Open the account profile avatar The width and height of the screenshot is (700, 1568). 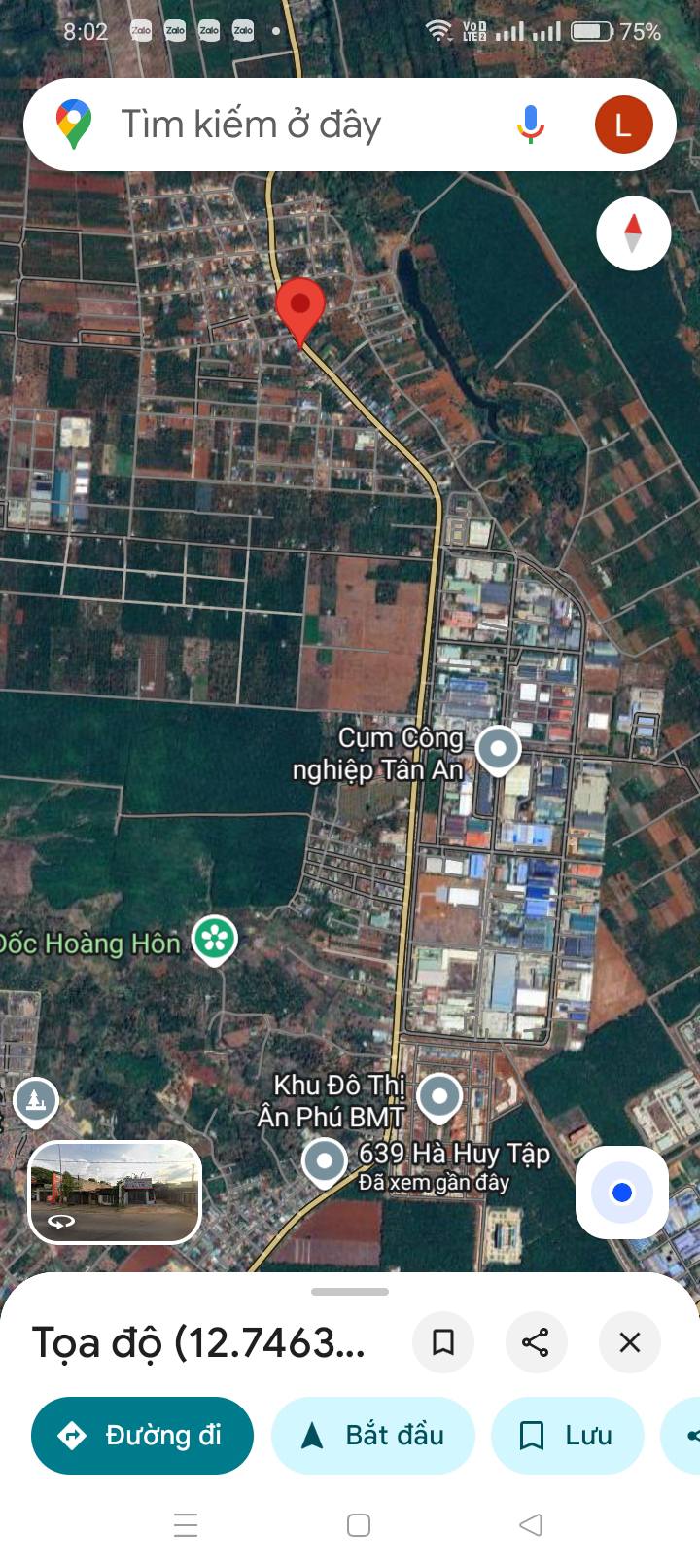point(623,125)
